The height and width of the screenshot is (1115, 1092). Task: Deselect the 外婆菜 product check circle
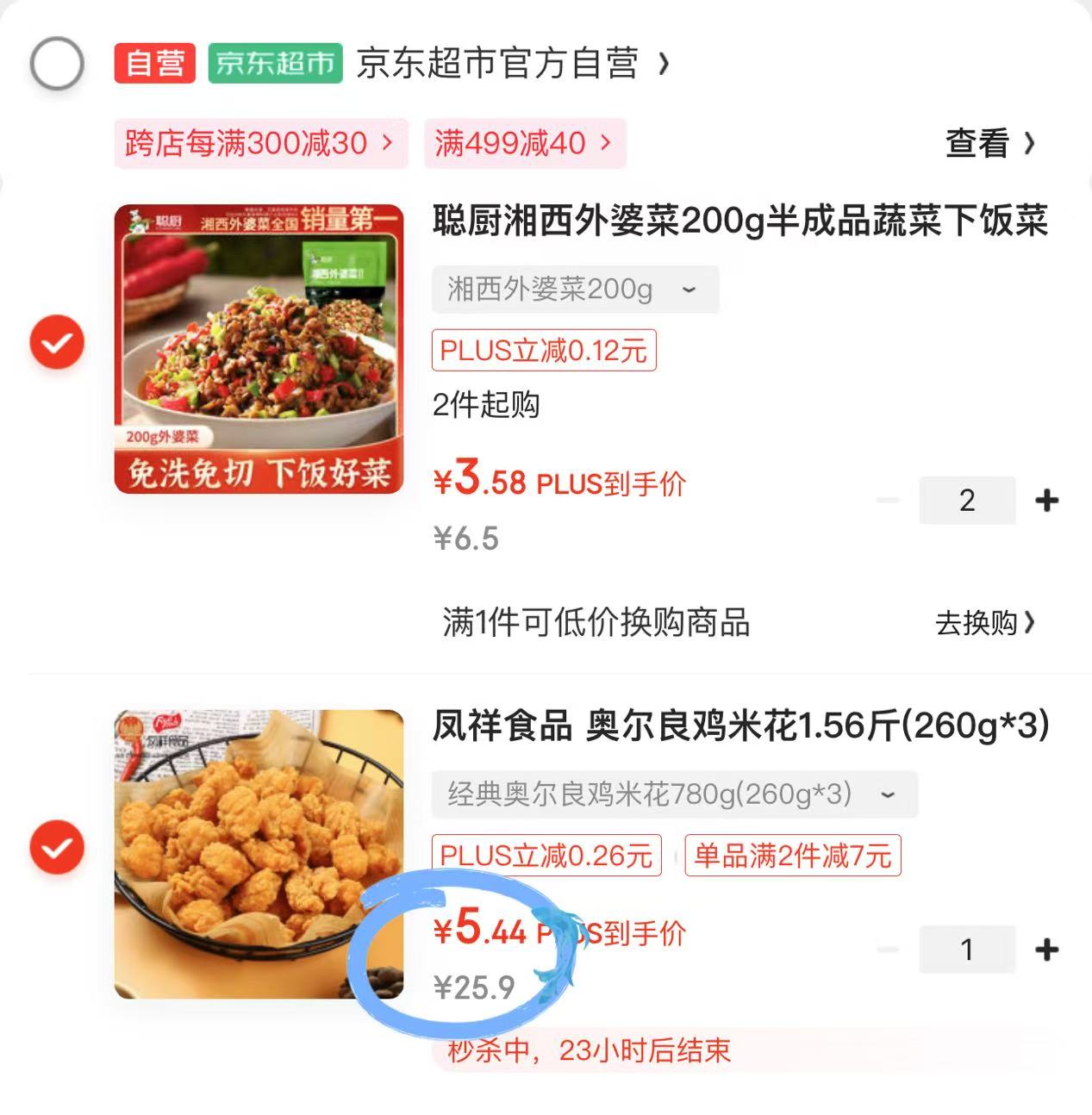(56, 342)
